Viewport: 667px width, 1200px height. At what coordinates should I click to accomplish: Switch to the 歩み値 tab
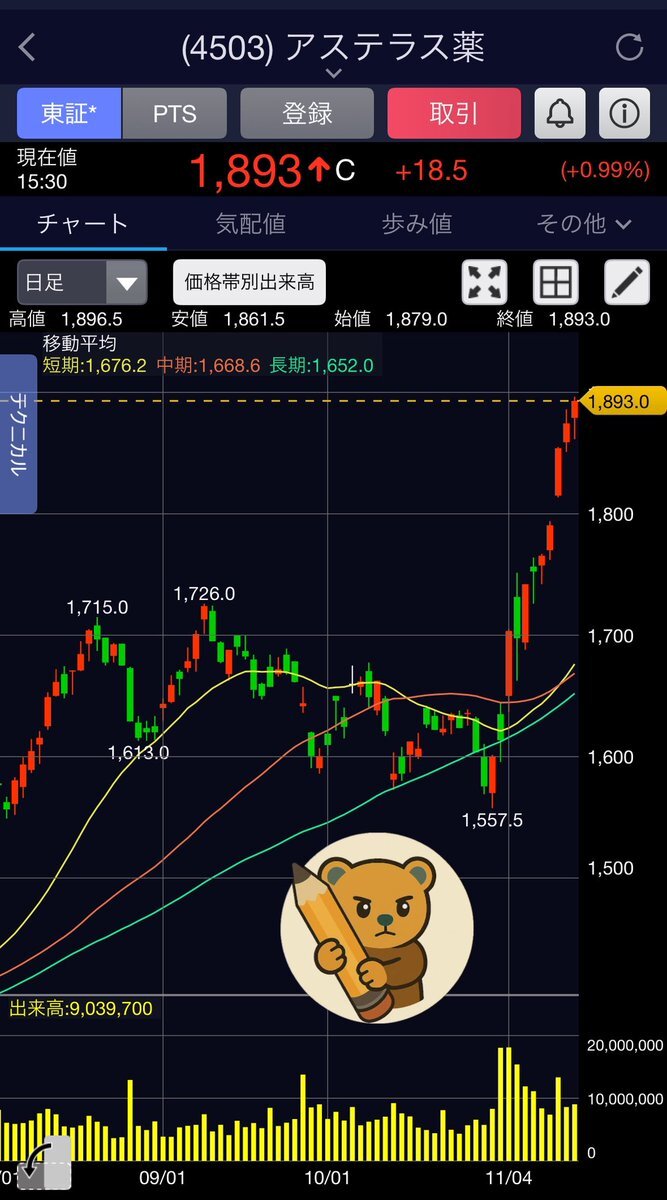[x=417, y=223]
